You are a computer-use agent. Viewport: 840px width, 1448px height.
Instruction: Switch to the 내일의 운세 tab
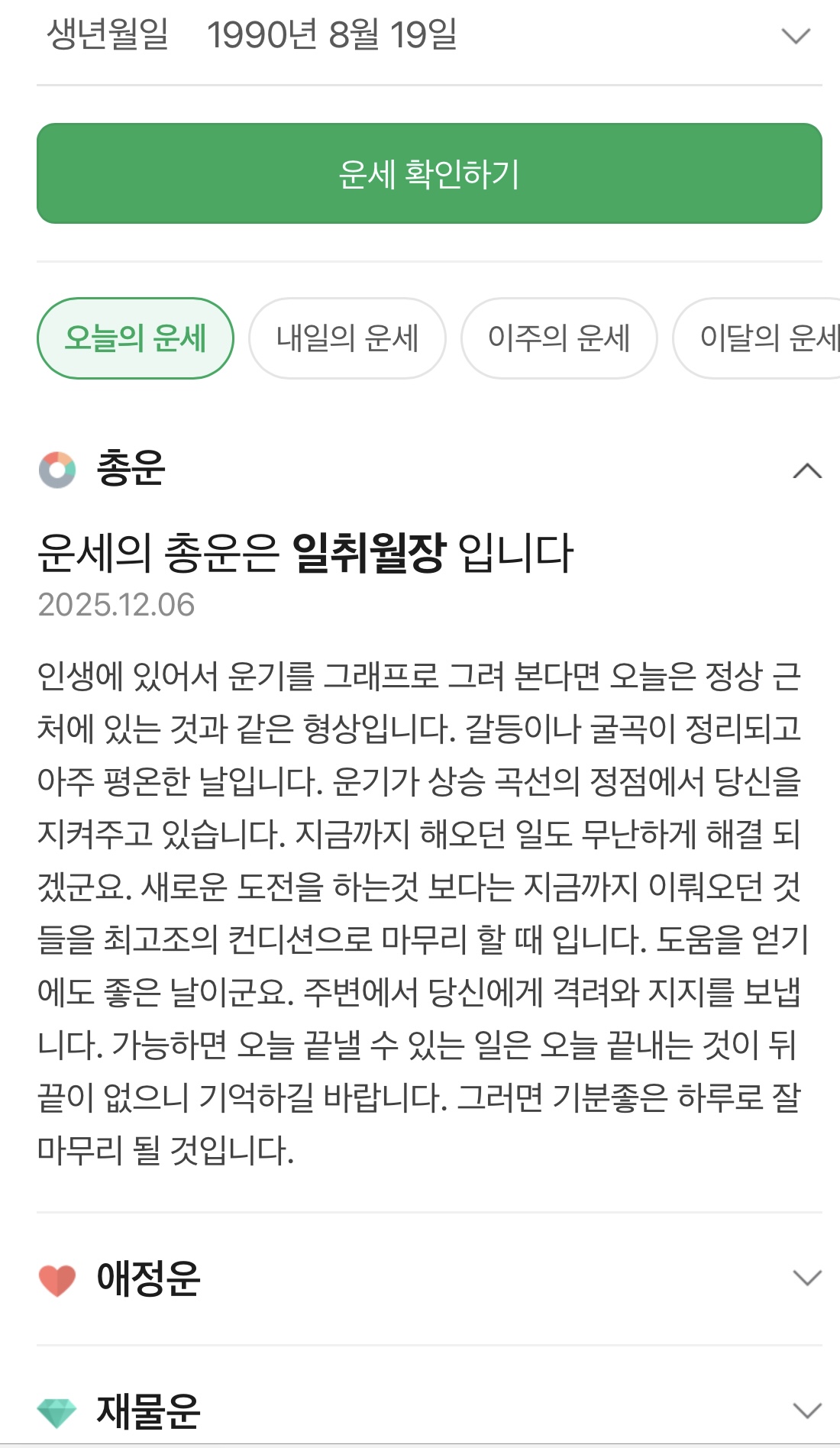347,338
